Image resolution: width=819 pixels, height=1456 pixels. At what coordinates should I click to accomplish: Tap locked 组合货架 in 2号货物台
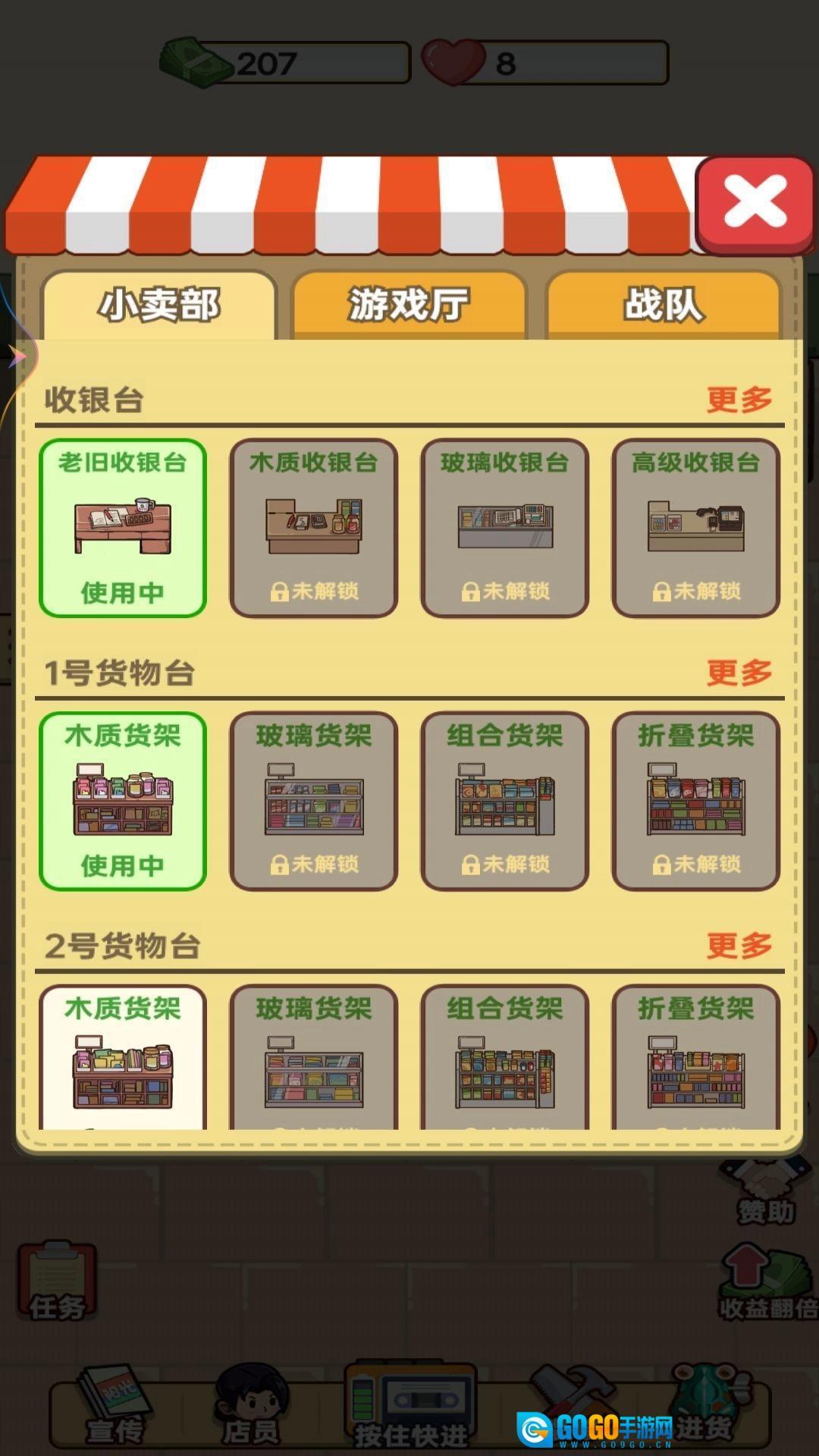[x=505, y=1062]
